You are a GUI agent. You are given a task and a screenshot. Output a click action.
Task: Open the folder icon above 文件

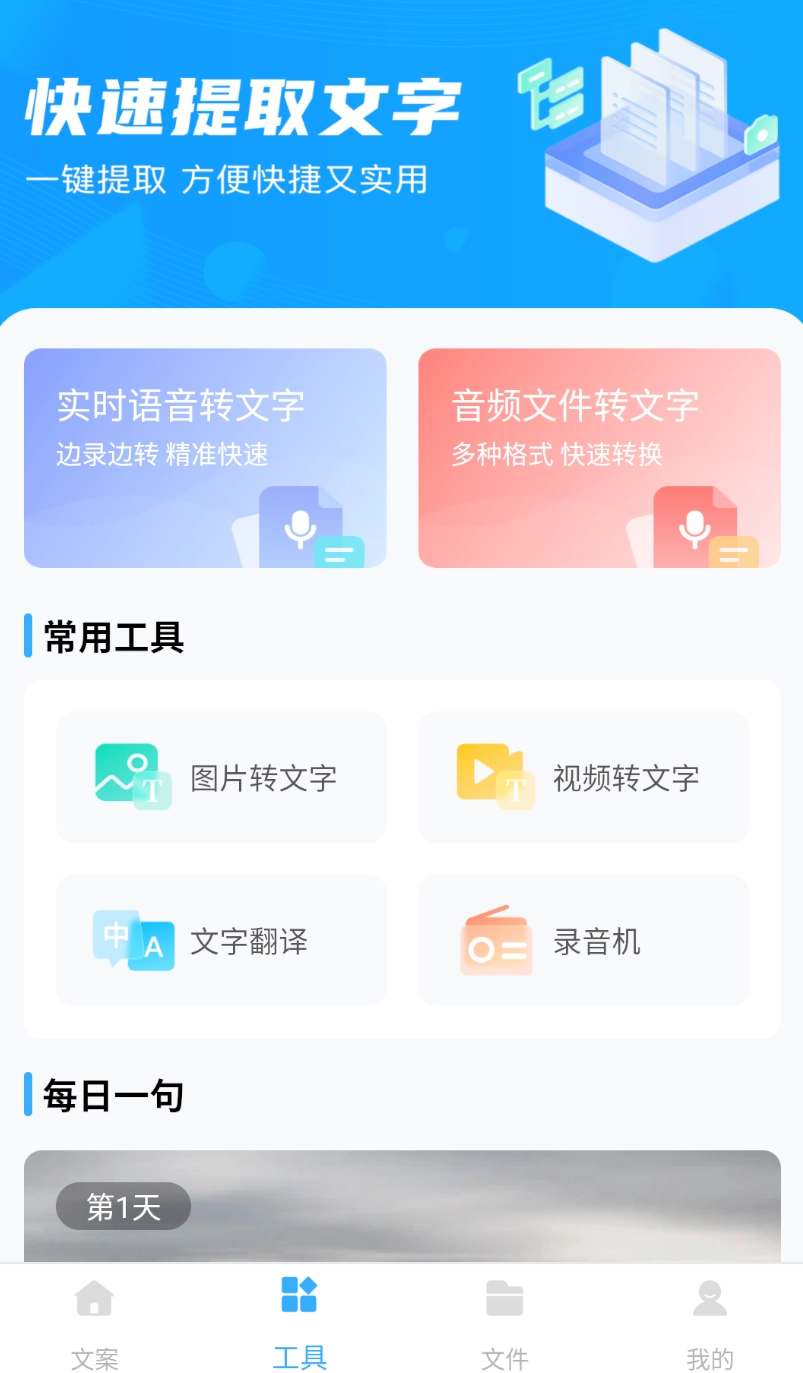pyautogui.click(x=505, y=1297)
